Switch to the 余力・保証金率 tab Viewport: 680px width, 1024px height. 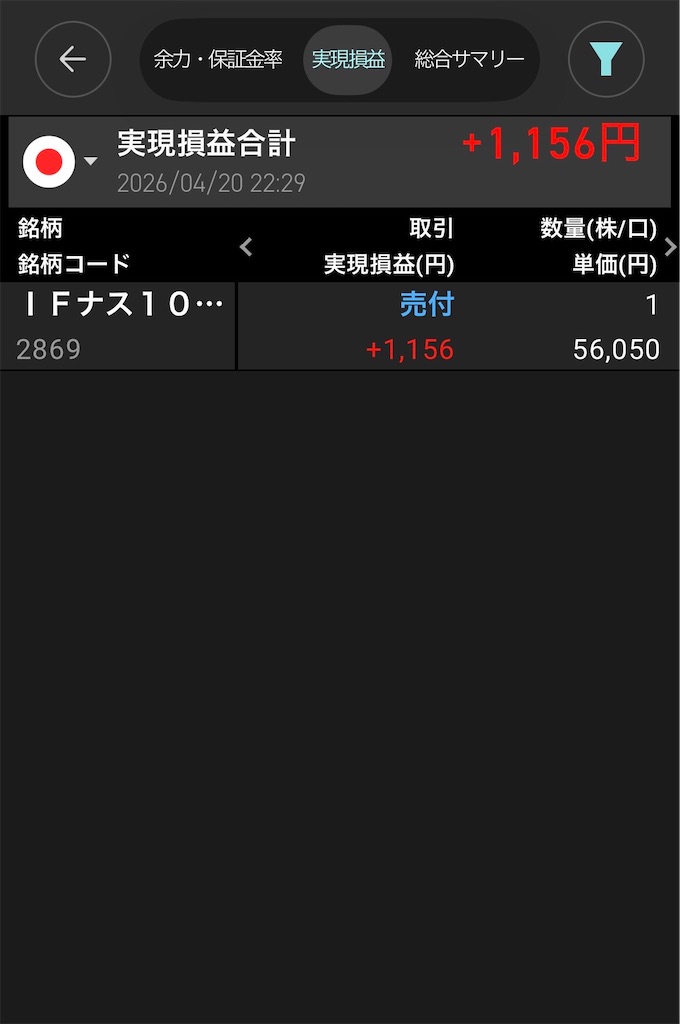(218, 59)
